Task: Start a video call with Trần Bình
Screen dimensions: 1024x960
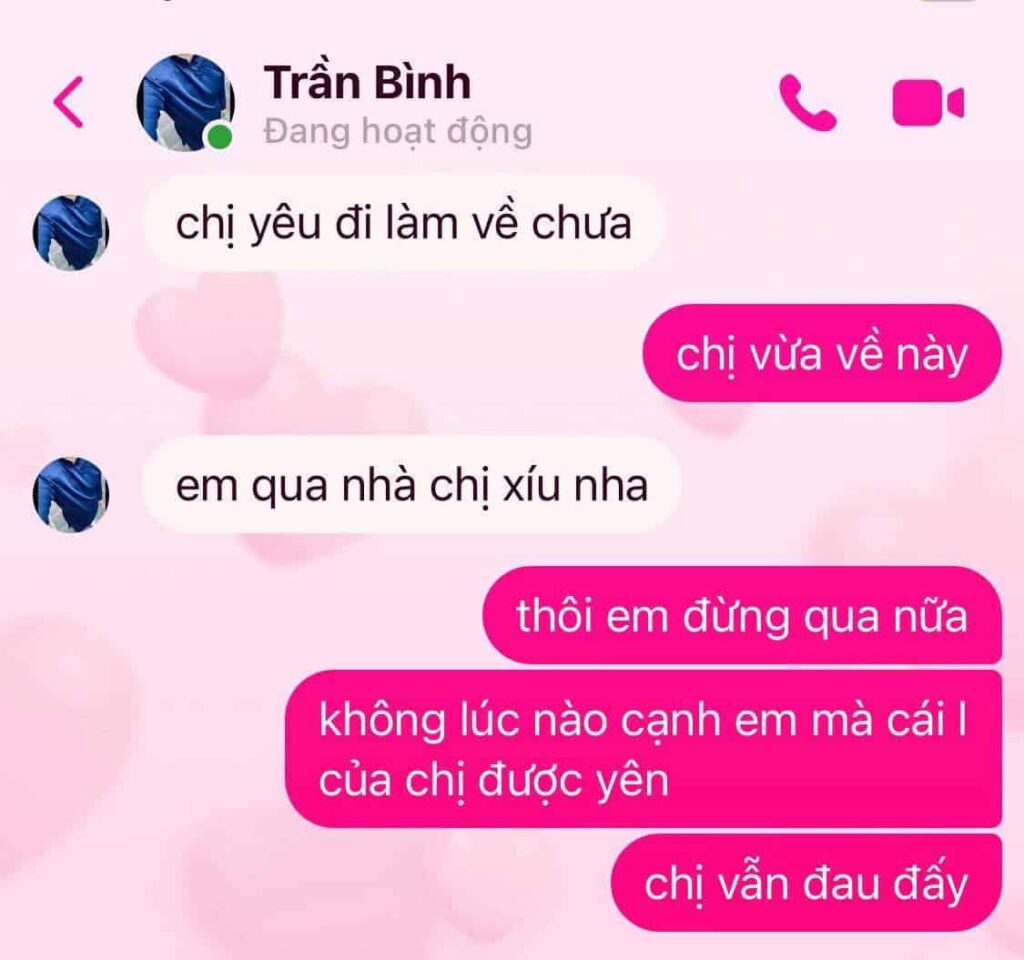Action: click(927, 102)
